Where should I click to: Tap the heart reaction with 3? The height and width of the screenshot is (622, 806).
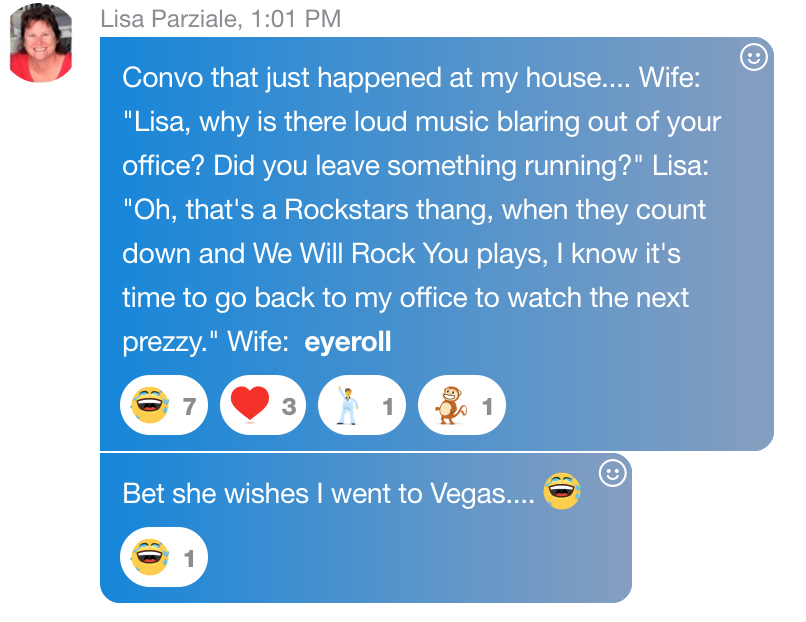(x=262, y=405)
